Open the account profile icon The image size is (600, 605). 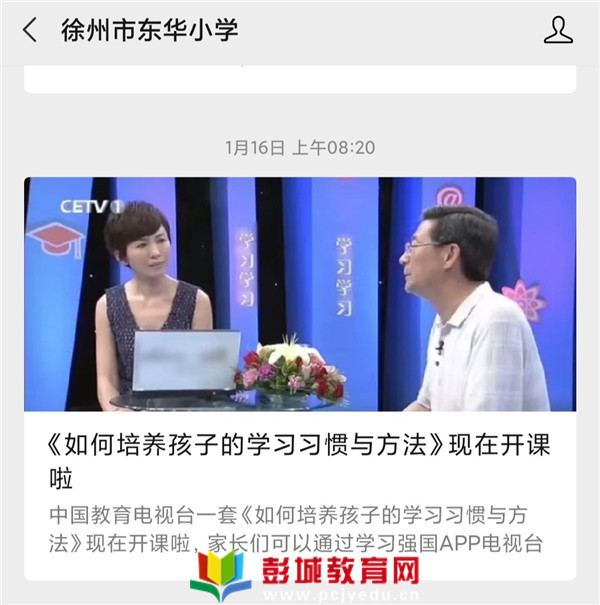point(558,30)
